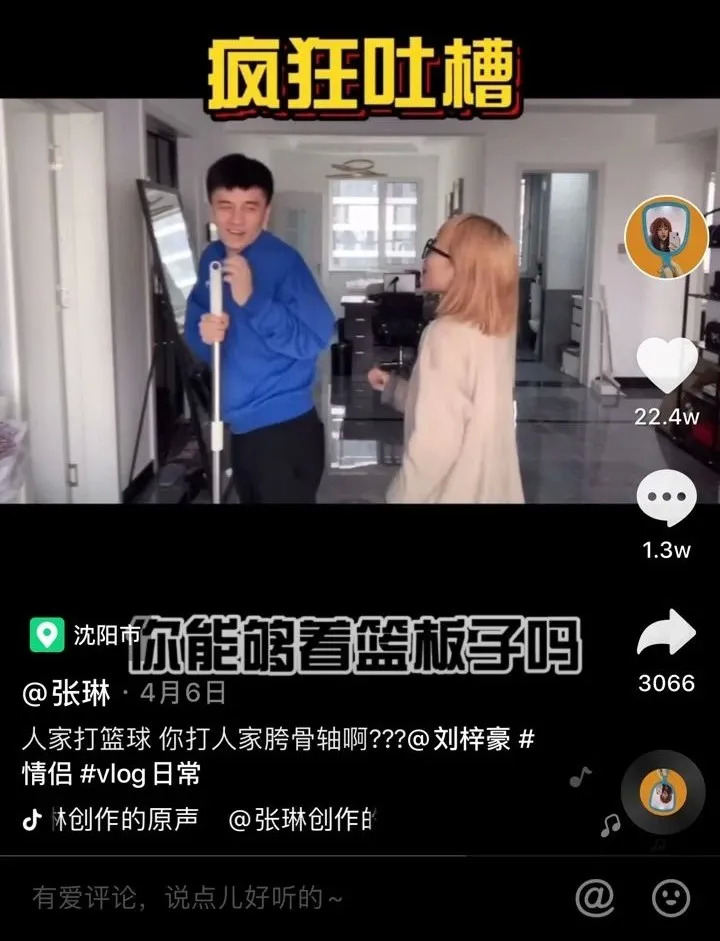Screen dimensions: 720x941
Task: Open the 沈阳市 location tag
Action: click(x=84, y=634)
